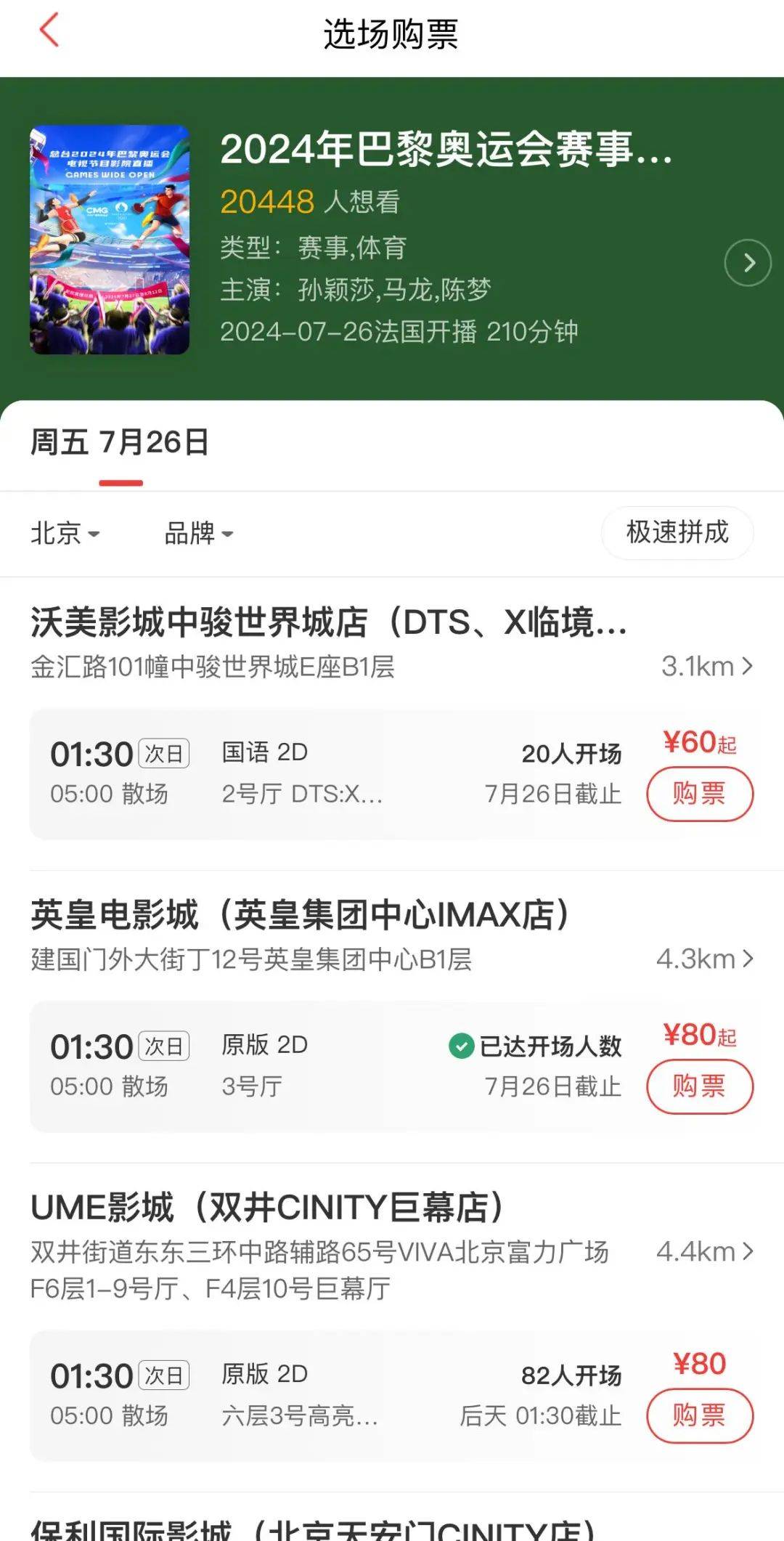Image resolution: width=784 pixels, height=1541 pixels.
Task: Expand the 品牌 brand filter
Action: [x=198, y=534]
